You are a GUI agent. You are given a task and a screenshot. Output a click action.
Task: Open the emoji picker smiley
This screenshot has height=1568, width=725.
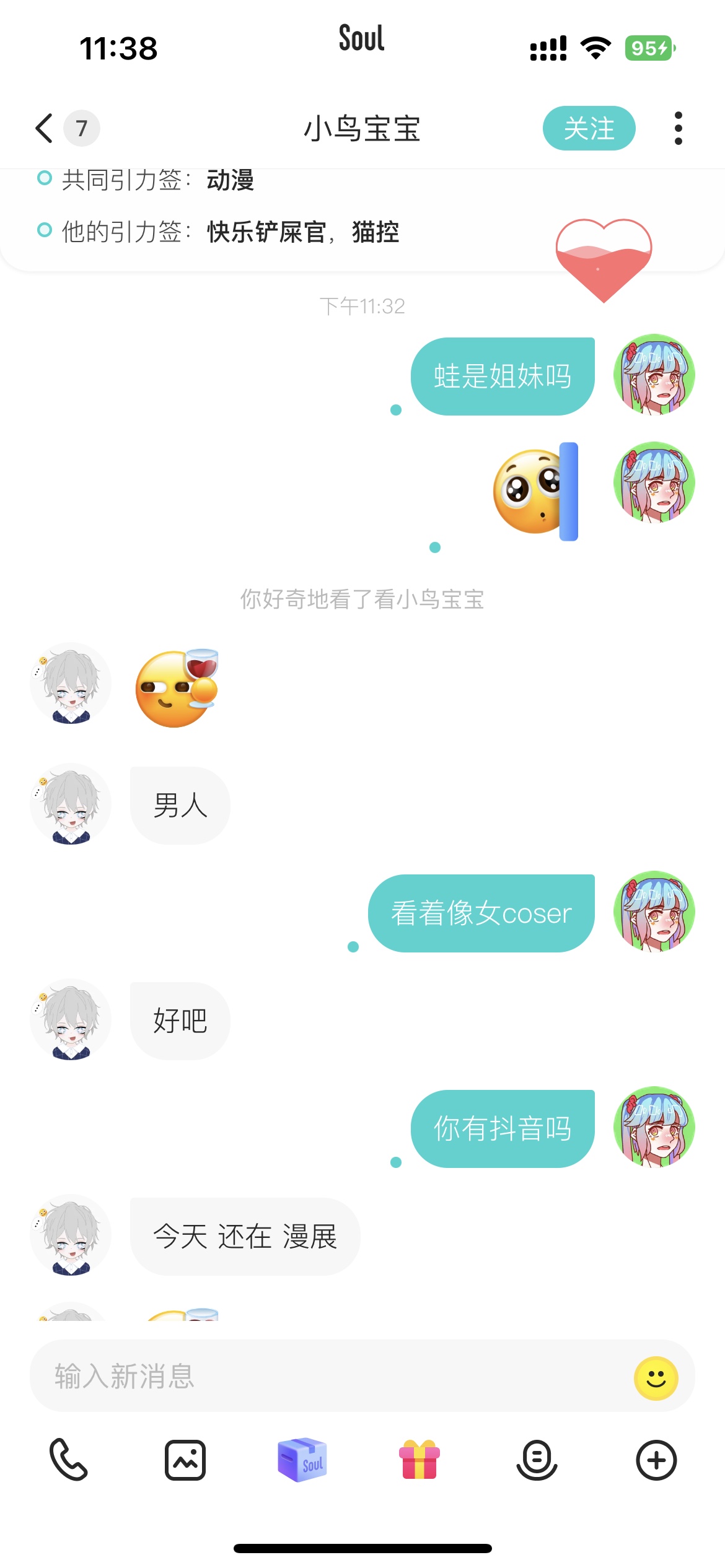(x=656, y=1379)
